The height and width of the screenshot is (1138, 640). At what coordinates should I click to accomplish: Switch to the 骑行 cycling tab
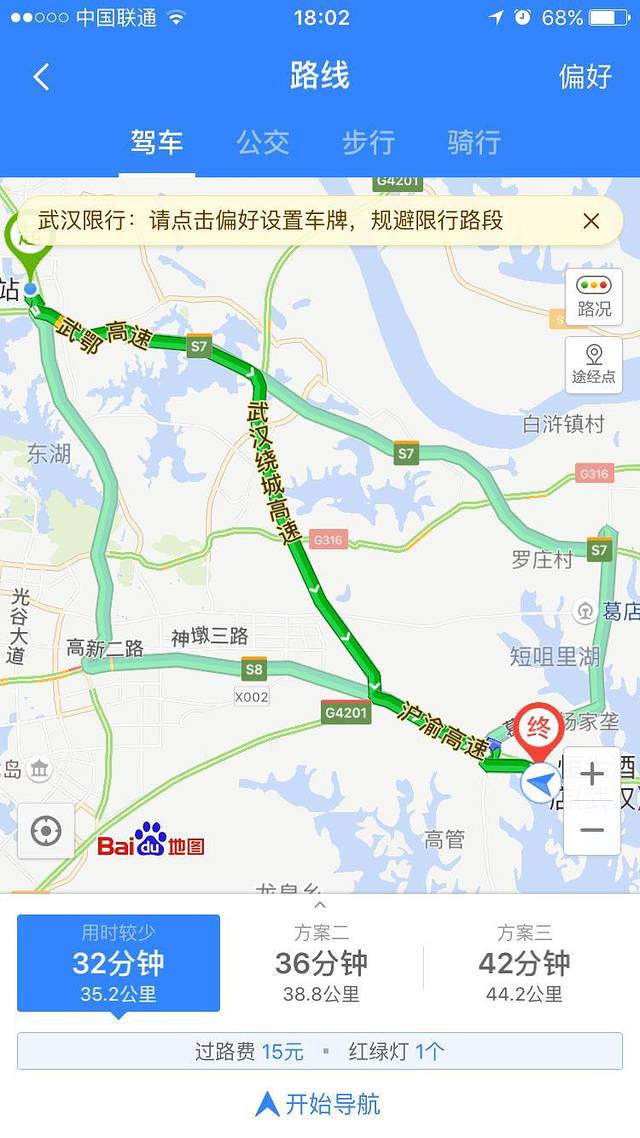pyautogui.click(x=474, y=142)
